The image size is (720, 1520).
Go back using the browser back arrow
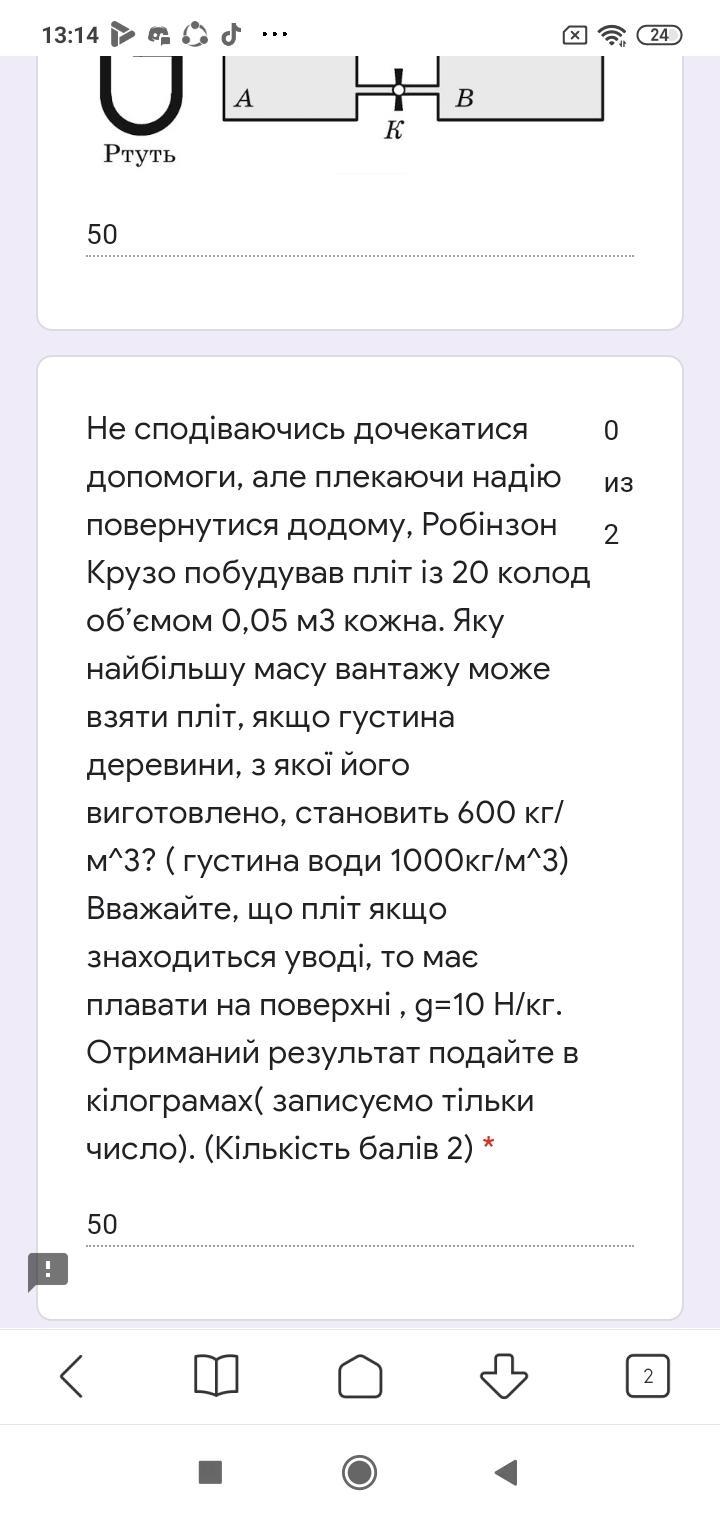click(x=72, y=1377)
